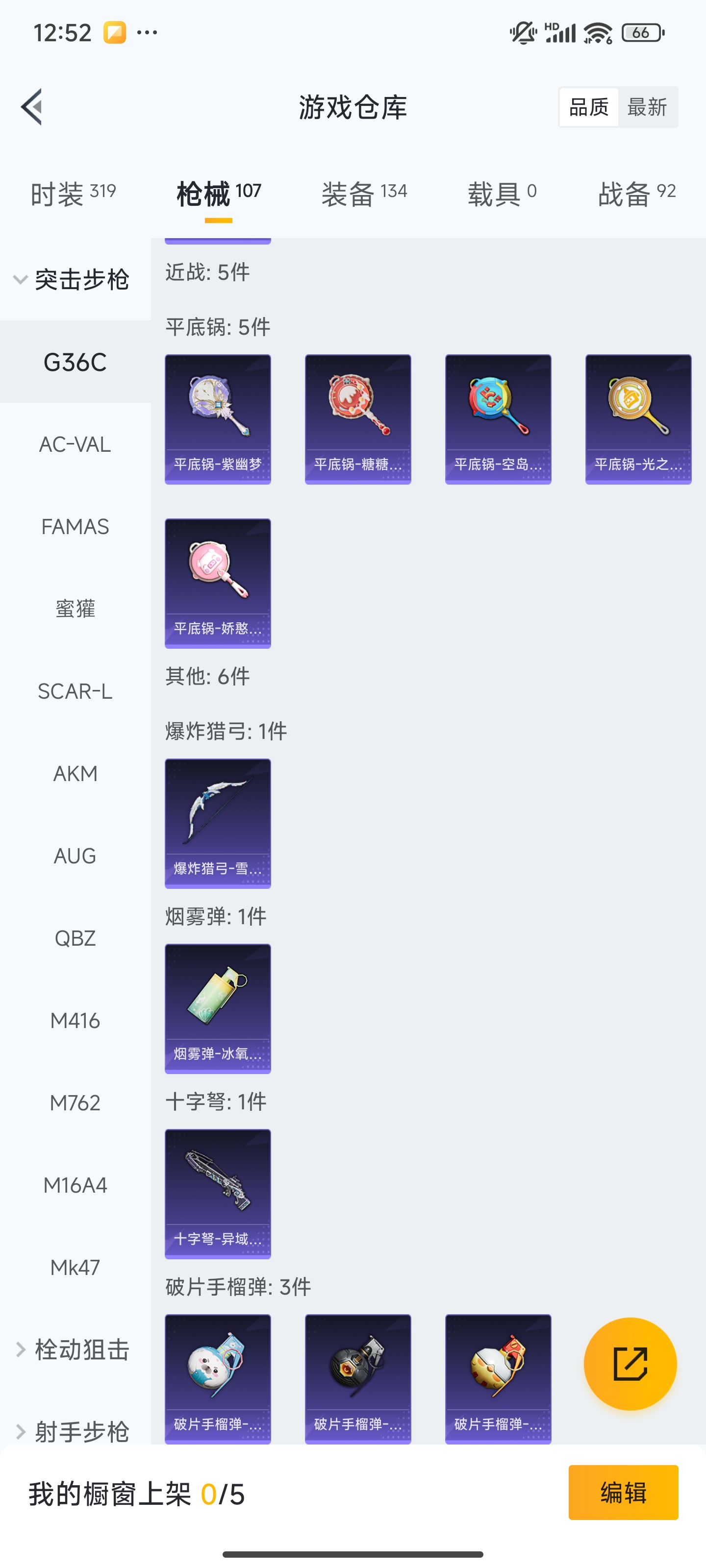View the 爆炸猎弓-雪 item

tap(218, 823)
